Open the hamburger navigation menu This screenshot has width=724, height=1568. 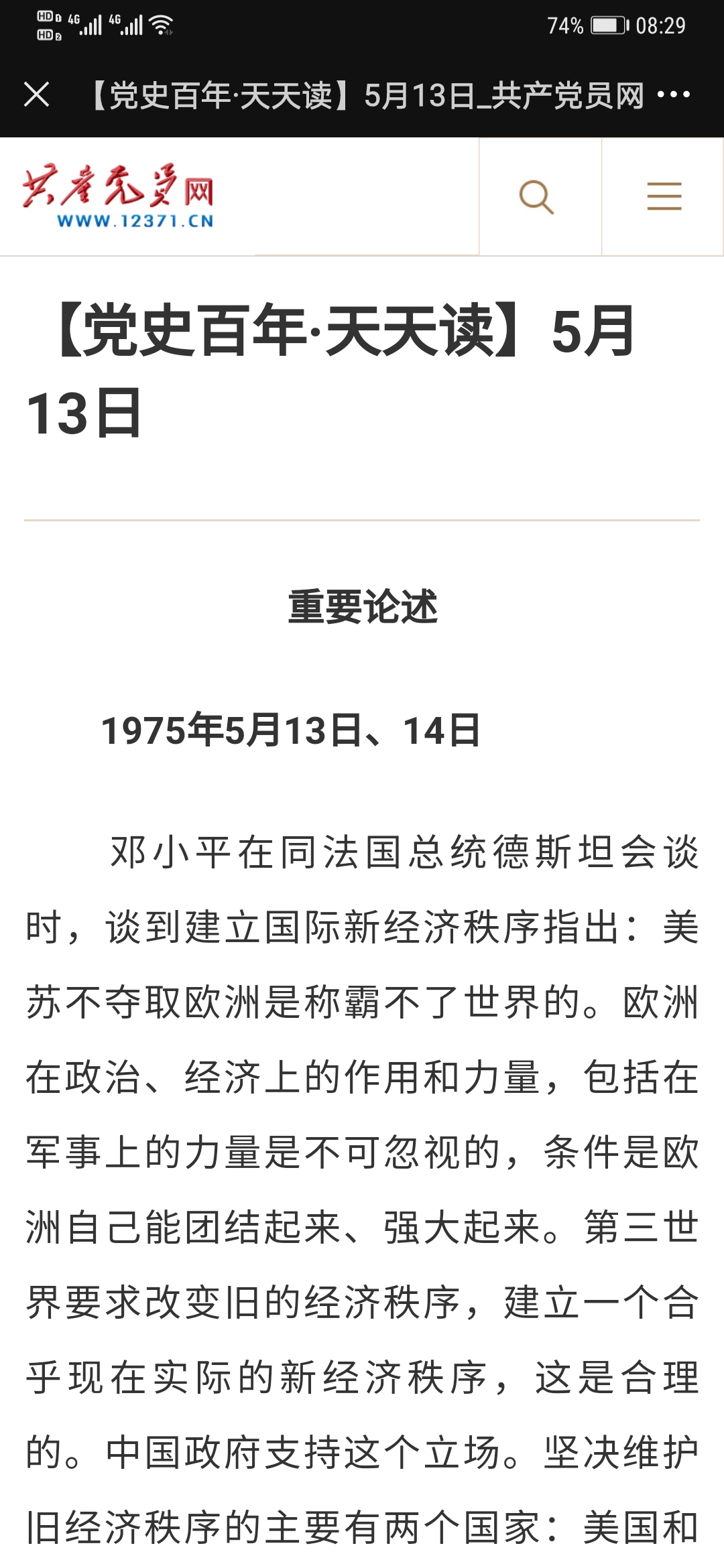tap(664, 197)
